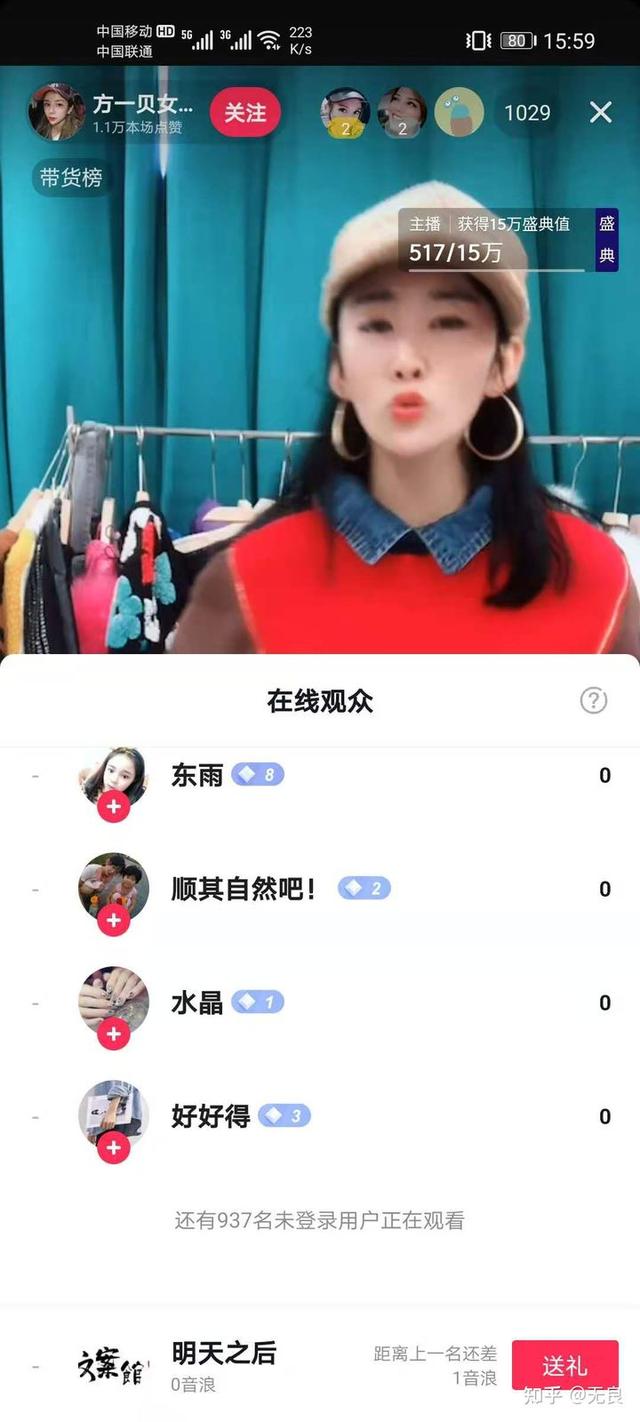The height and width of the screenshot is (1422, 640).
Task: Open the 盛典 event banner
Action: click(x=509, y=240)
